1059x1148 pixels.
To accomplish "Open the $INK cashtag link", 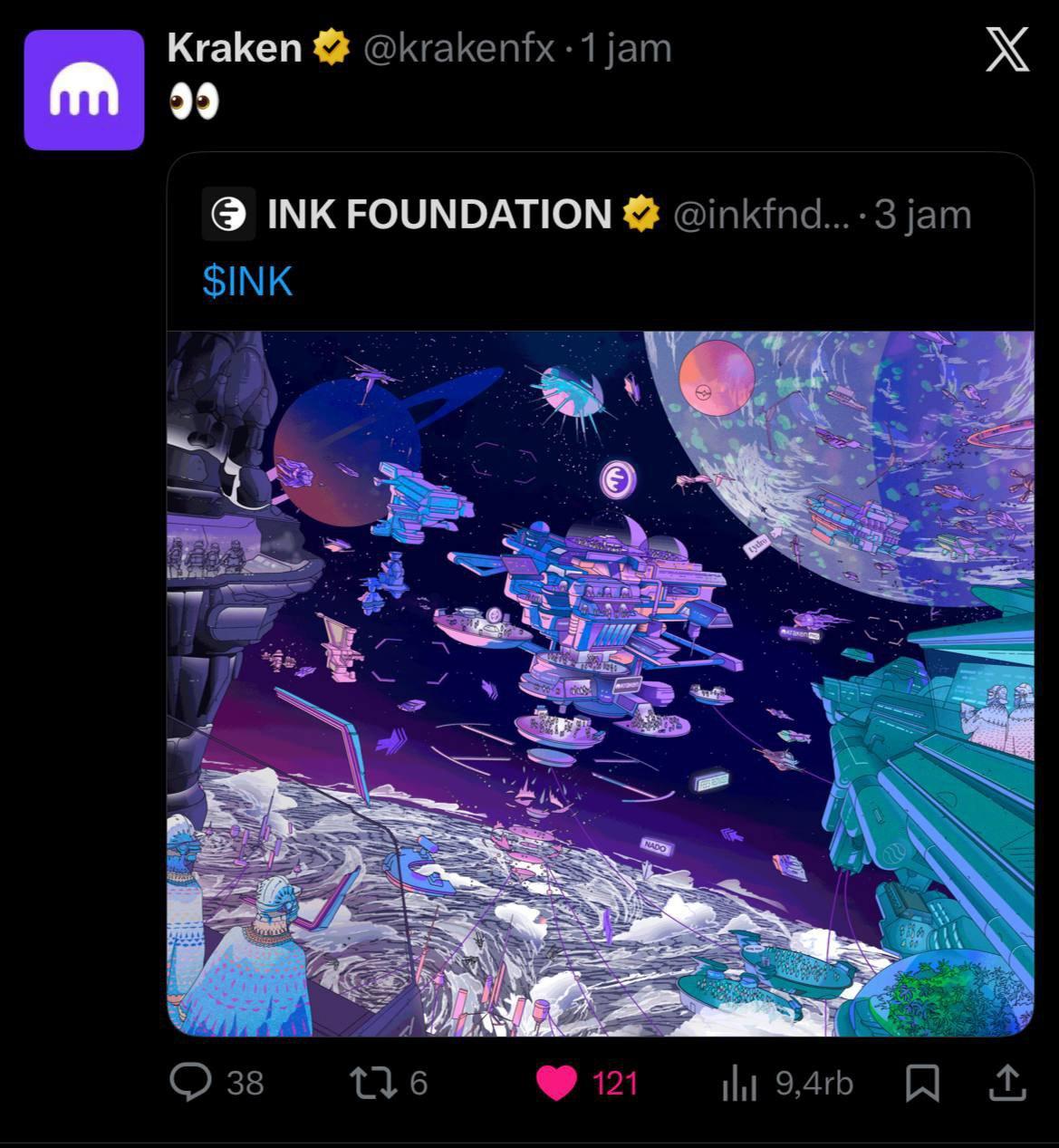I will pyautogui.click(x=247, y=281).
